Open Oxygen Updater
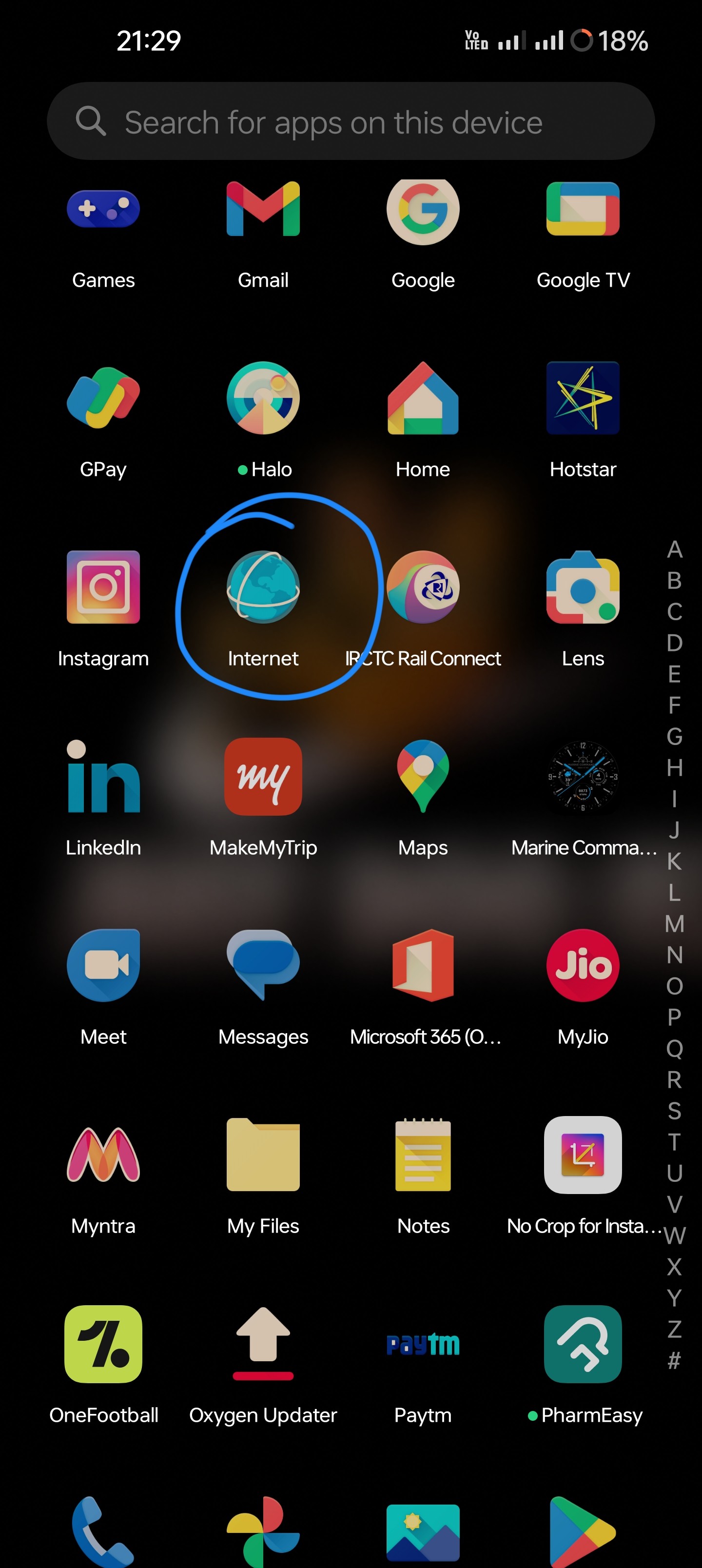The width and height of the screenshot is (702, 1568). point(263,1344)
